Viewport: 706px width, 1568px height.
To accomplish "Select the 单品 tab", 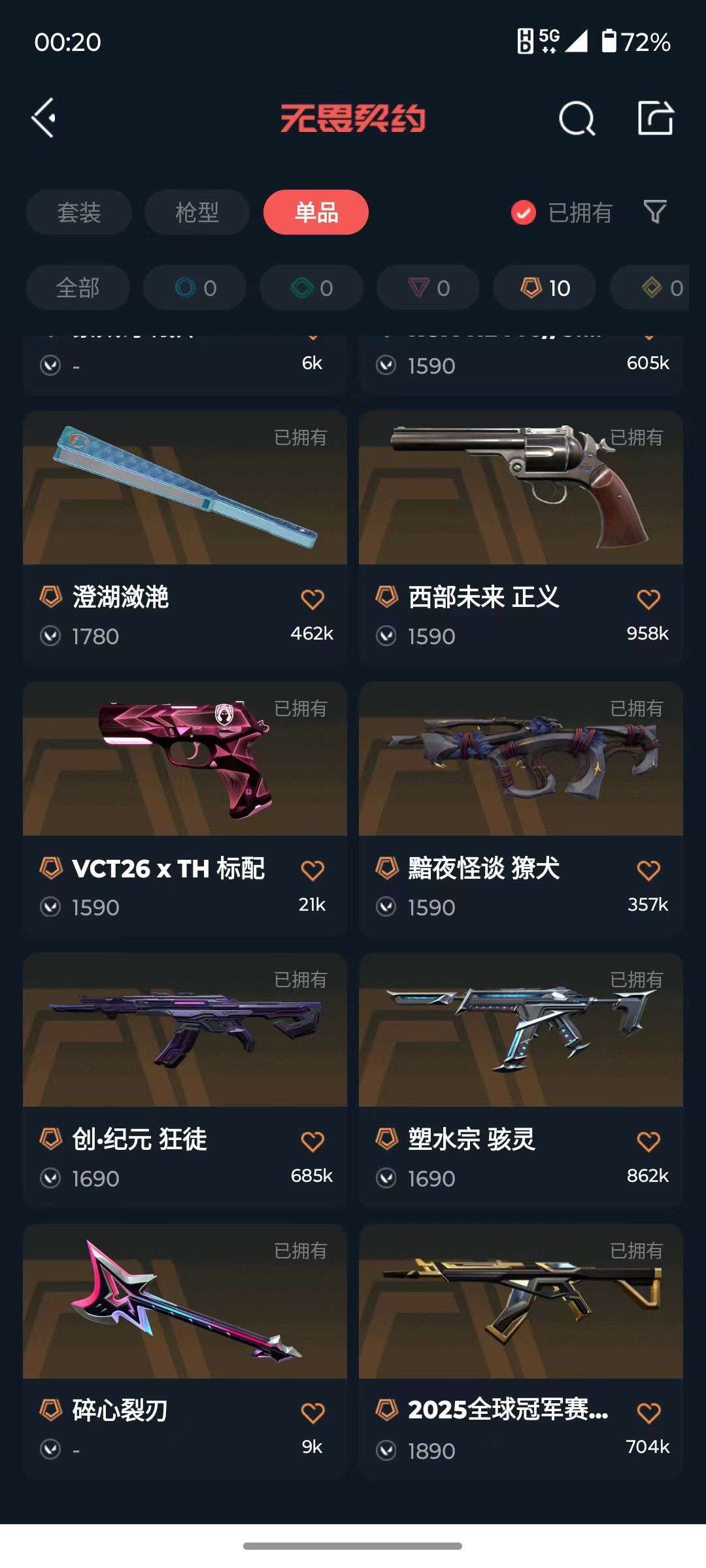I will [x=316, y=212].
